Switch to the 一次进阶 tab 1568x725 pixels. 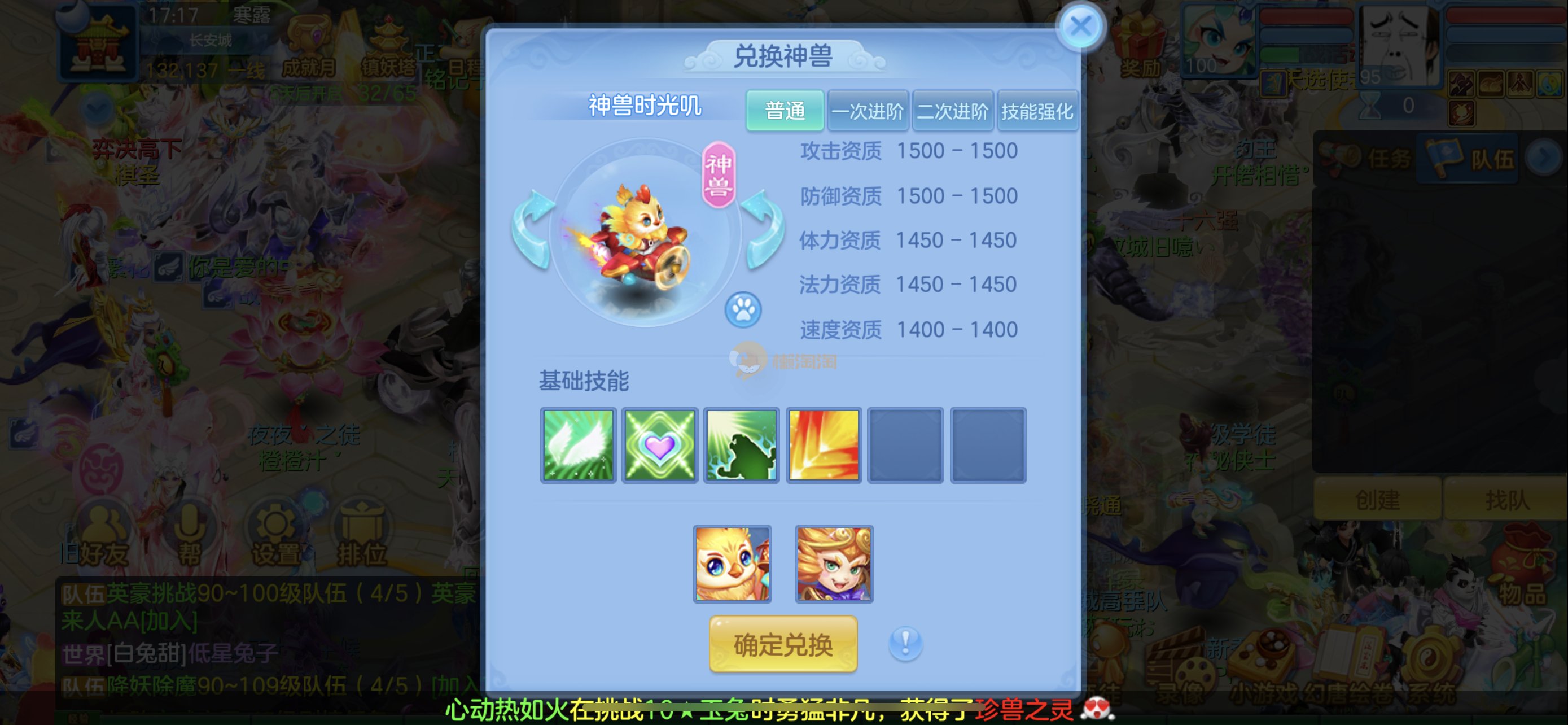[868, 111]
